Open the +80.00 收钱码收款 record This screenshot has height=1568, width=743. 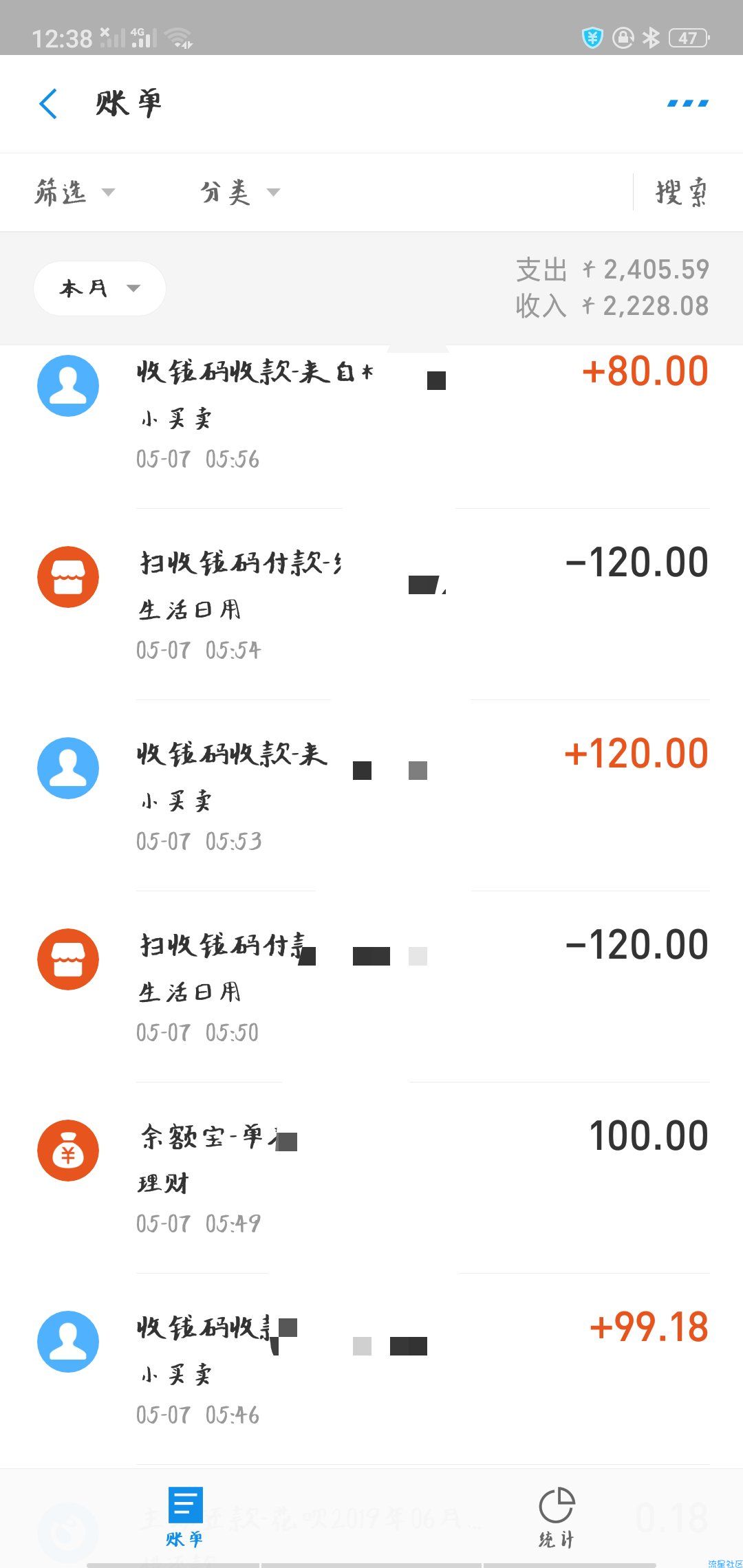coord(371,413)
